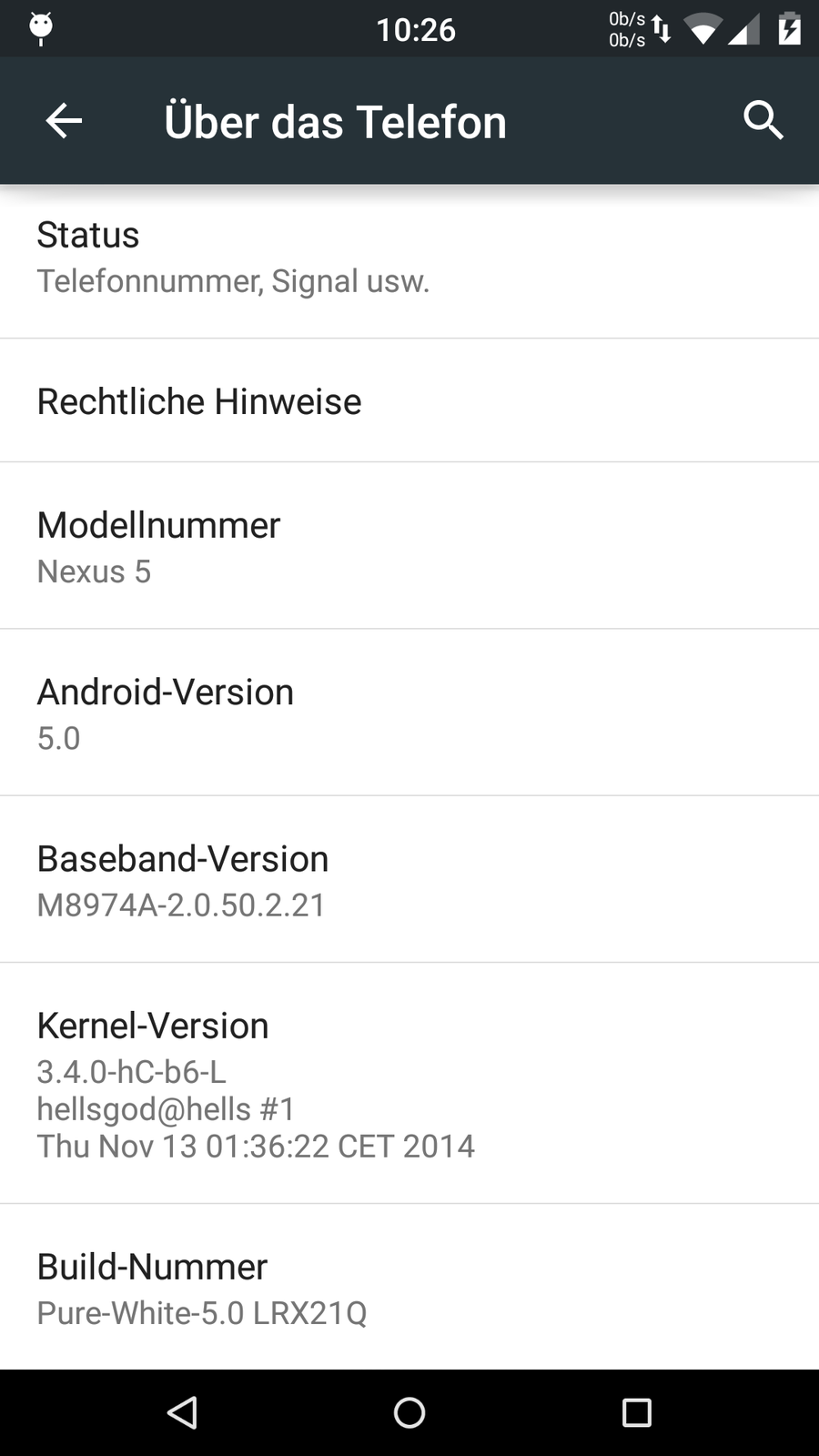
Task: Open the recent apps overview
Action: point(636,1412)
